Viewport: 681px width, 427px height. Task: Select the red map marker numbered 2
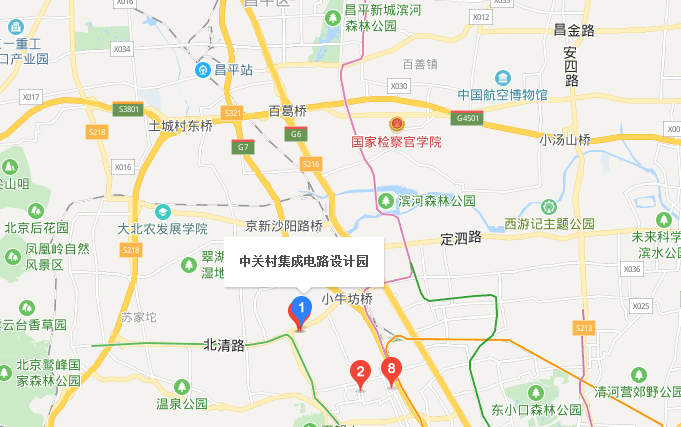coord(361,374)
